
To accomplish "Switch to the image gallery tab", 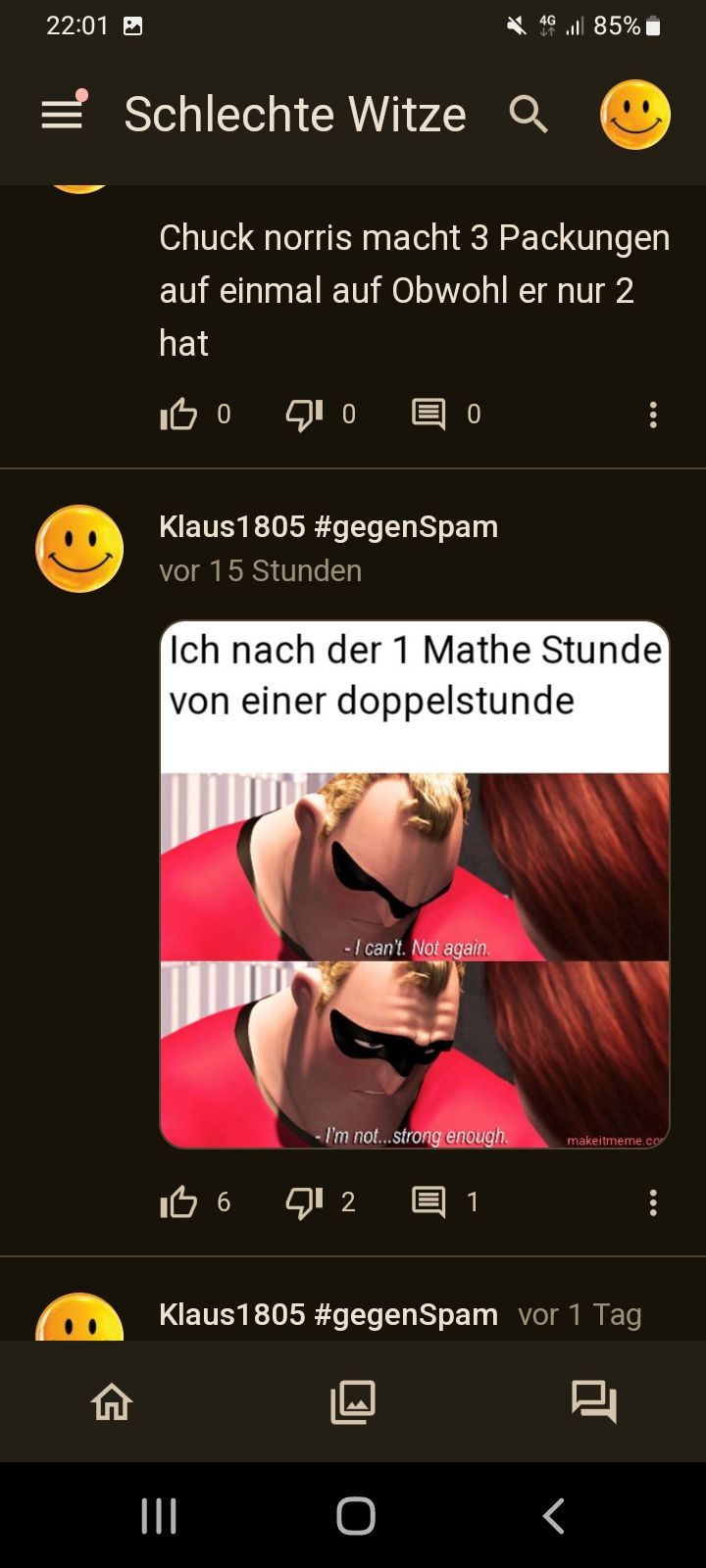I will [353, 1401].
